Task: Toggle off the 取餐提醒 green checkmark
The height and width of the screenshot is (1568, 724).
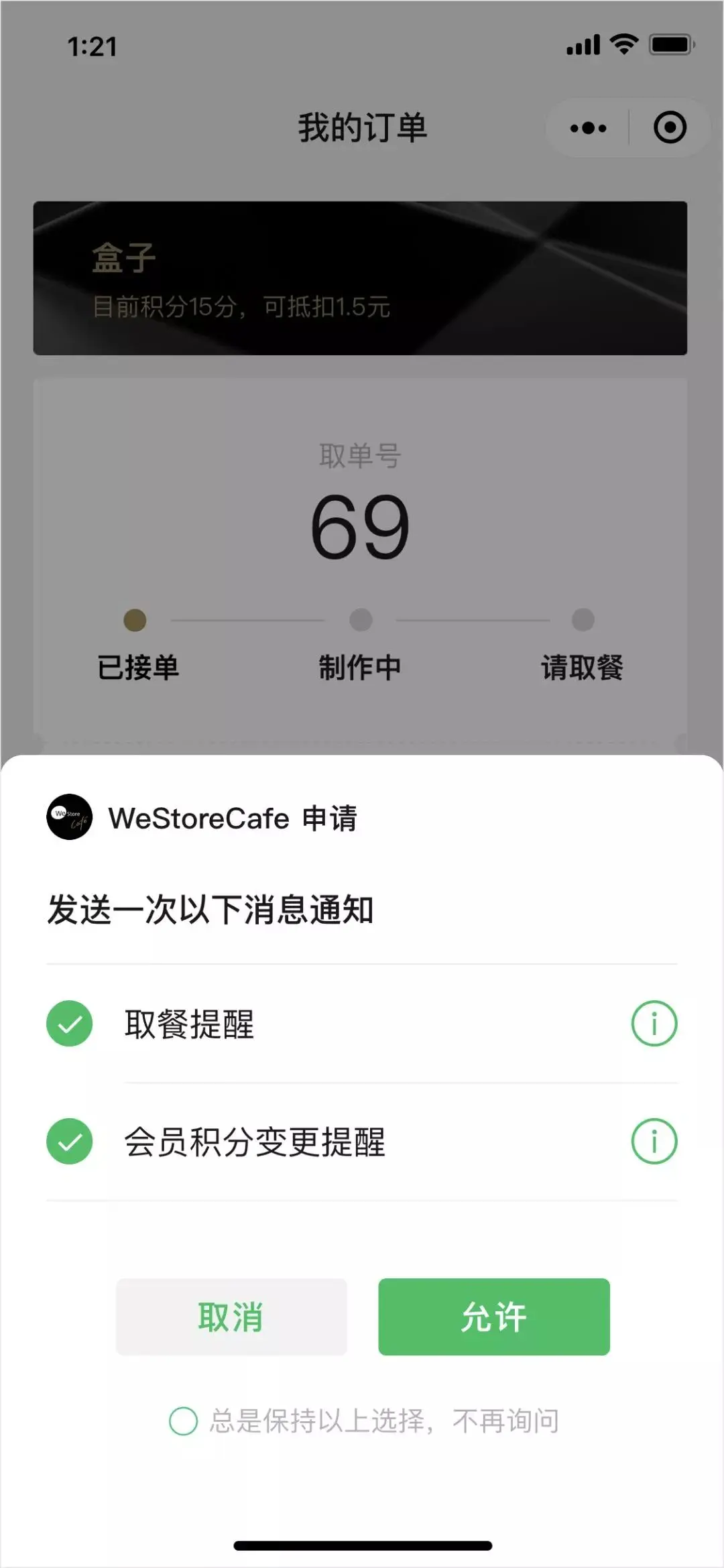Action: tap(69, 1022)
